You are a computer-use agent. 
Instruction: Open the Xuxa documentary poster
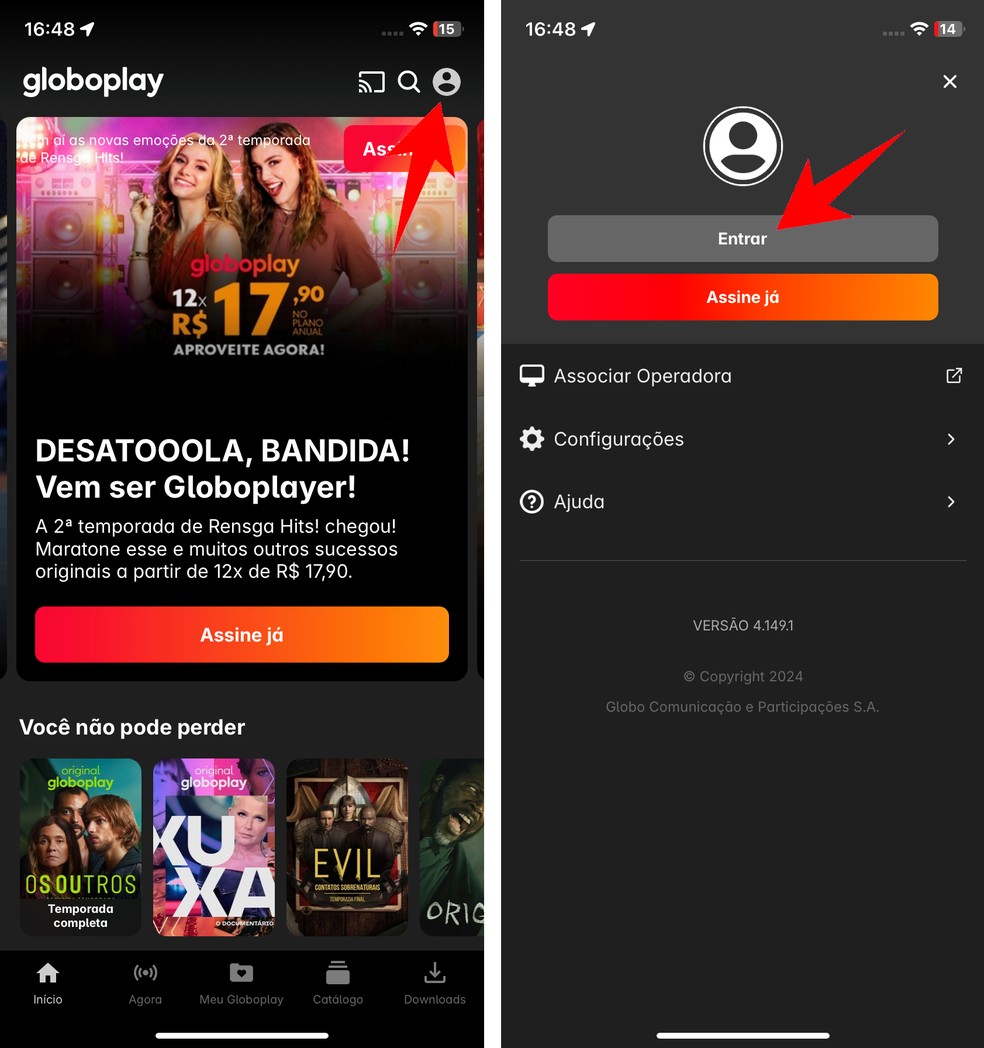click(214, 847)
